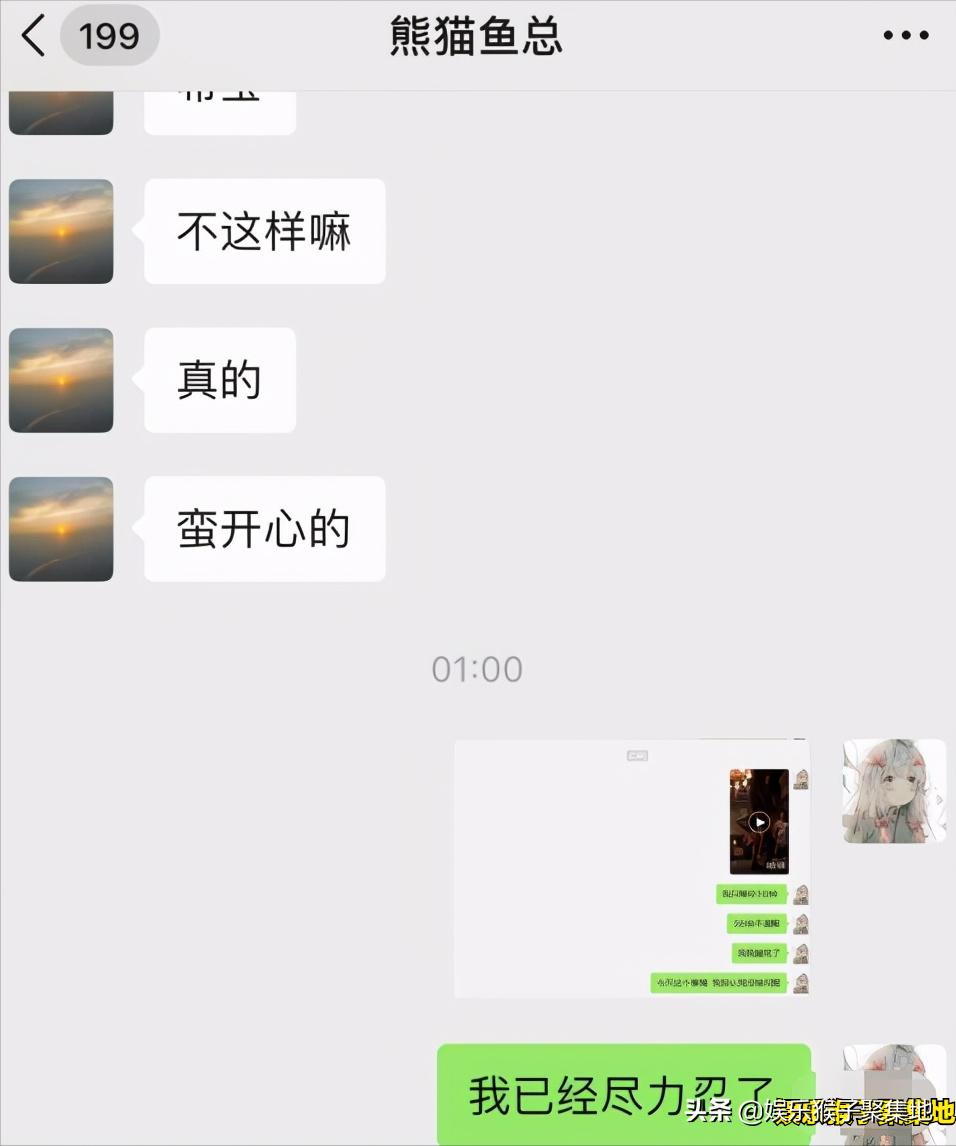
Task: Tap the 01:00 timestamp in the chat
Action: (x=477, y=668)
